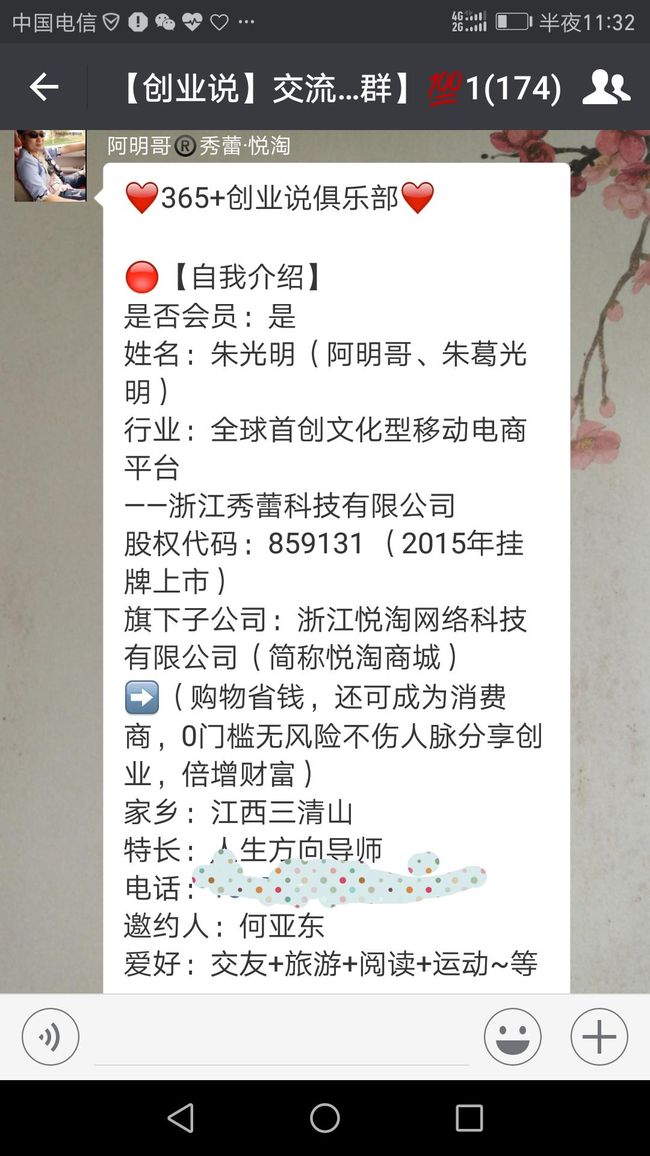Open the recent apps overview

pyautogui.click(x=469, y=1118)
